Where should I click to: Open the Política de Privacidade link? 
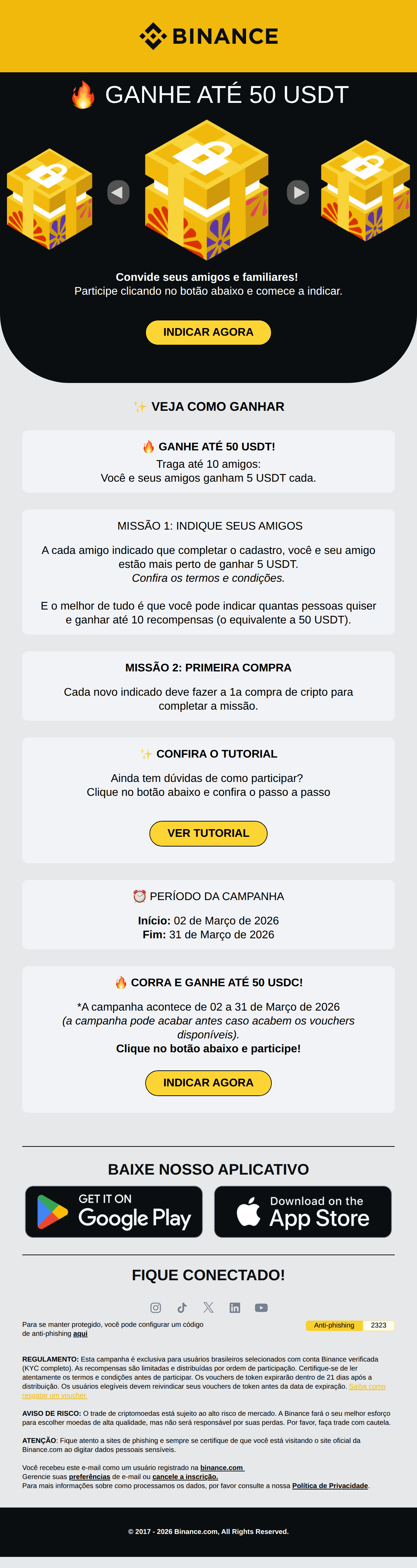click(330, 1486)
